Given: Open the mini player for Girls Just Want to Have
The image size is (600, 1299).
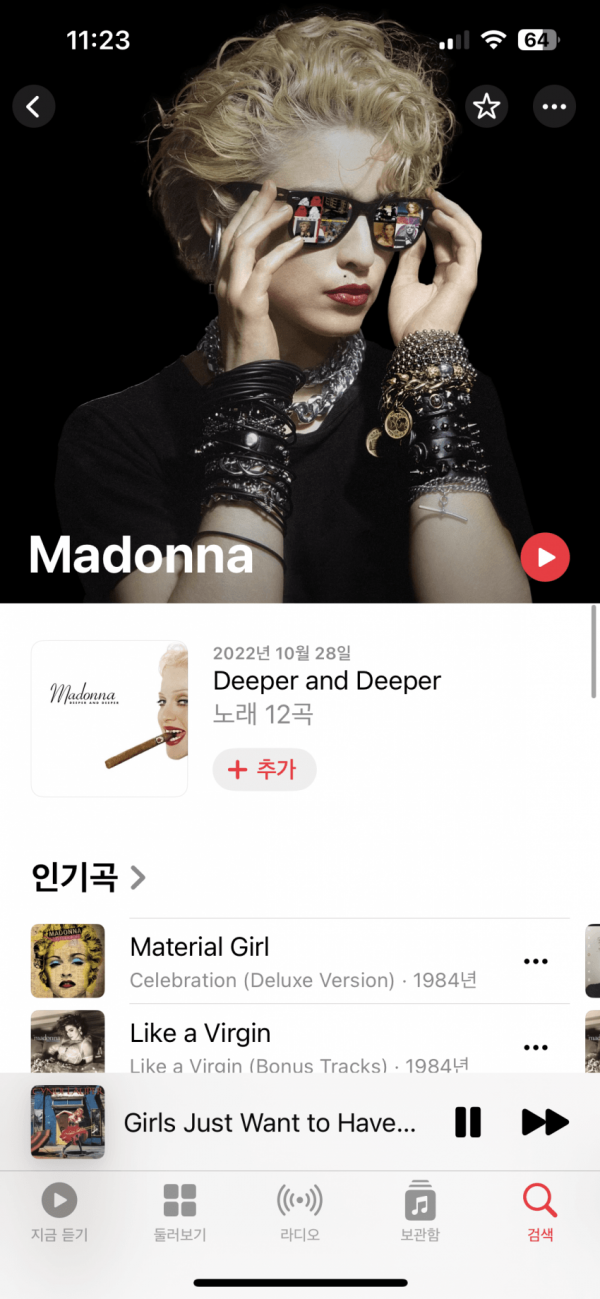Looking at the screenshot, I should (268, 1123).
